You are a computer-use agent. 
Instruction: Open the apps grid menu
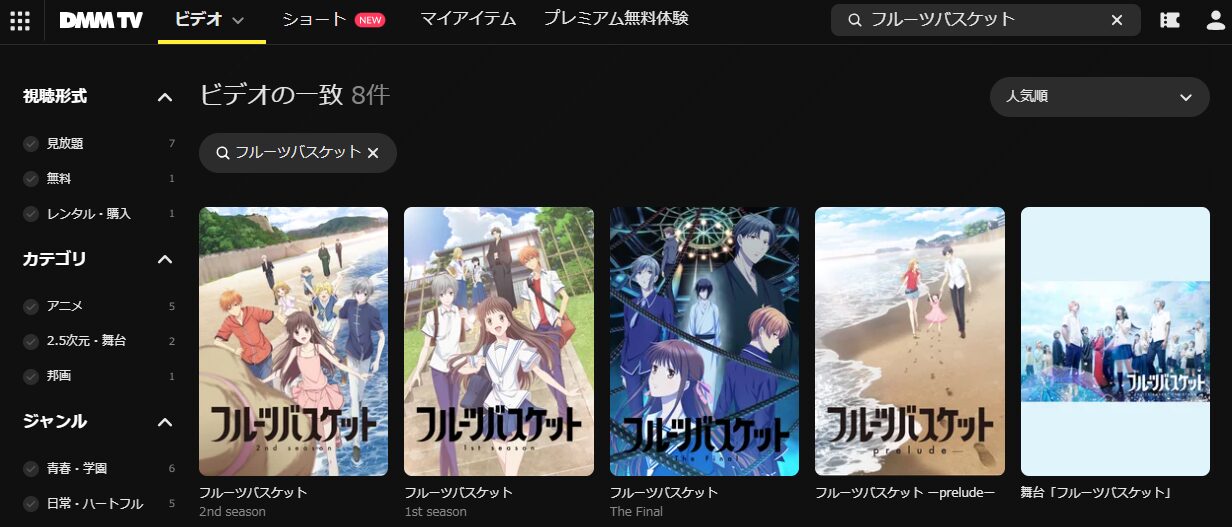tap(19, 20)
